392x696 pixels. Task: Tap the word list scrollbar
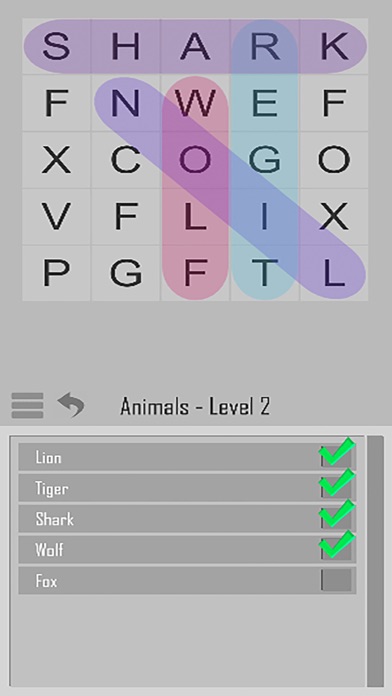pos(375,562)
